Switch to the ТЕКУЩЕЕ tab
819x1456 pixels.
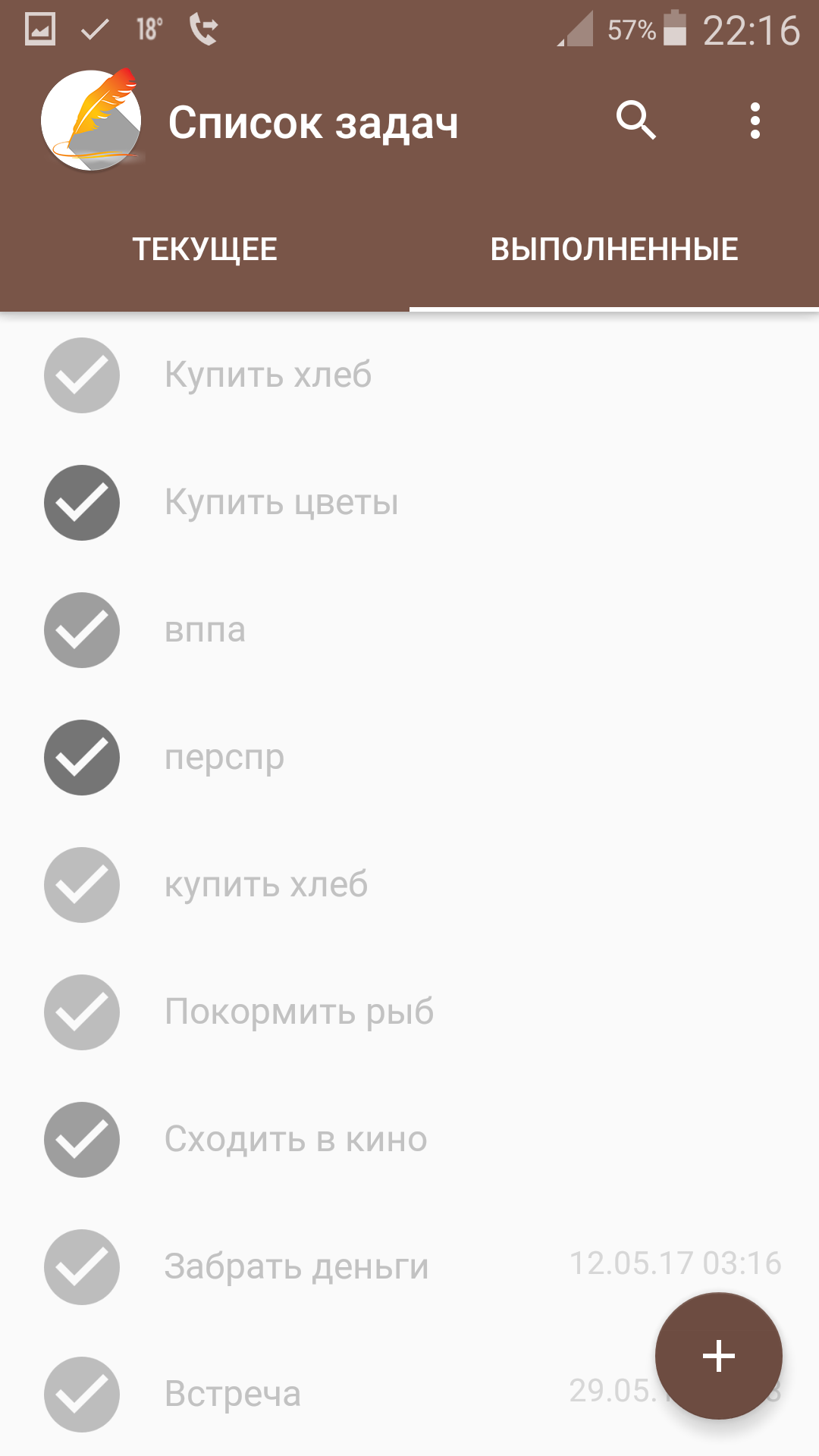click(x=205, y=249)
